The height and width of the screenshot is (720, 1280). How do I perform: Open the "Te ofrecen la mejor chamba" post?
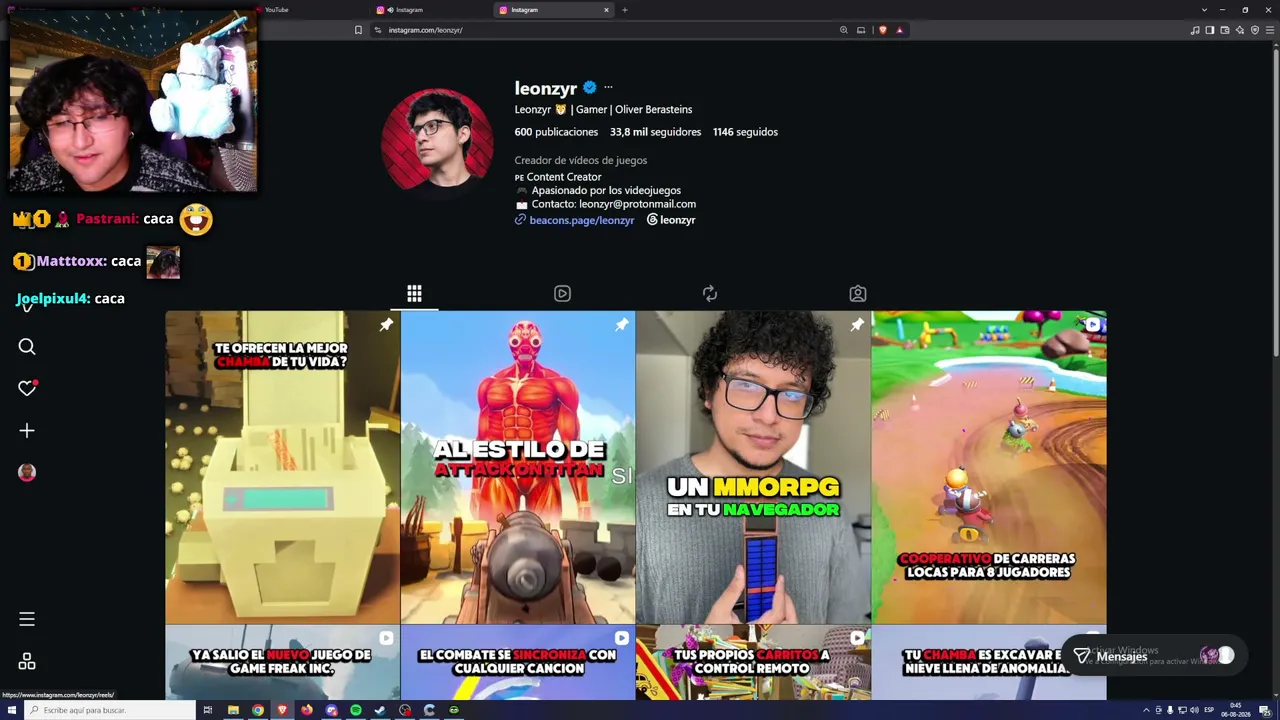pyautogui.click(x=282, y=467)
